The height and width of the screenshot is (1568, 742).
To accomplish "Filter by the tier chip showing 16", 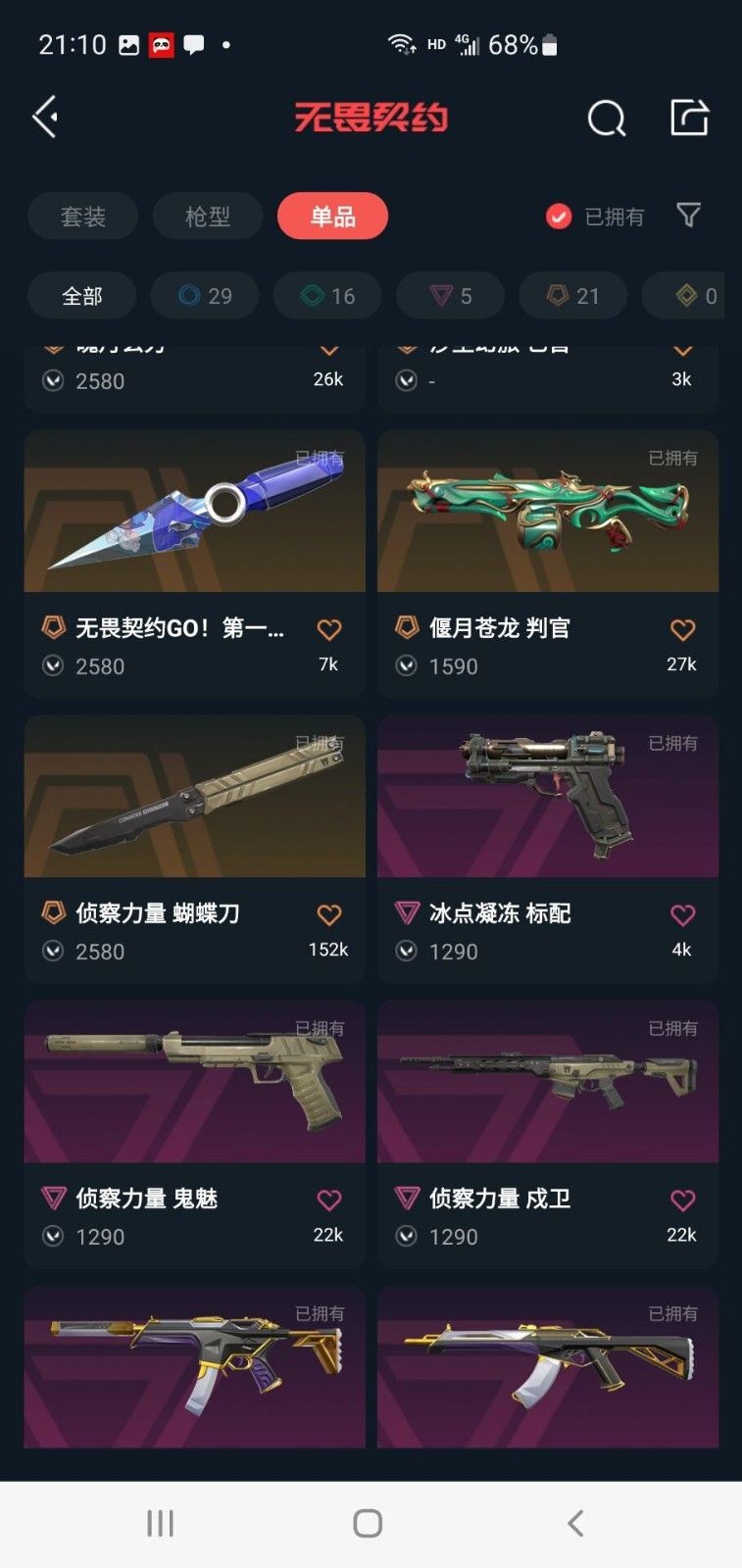I will click(327, 296).
